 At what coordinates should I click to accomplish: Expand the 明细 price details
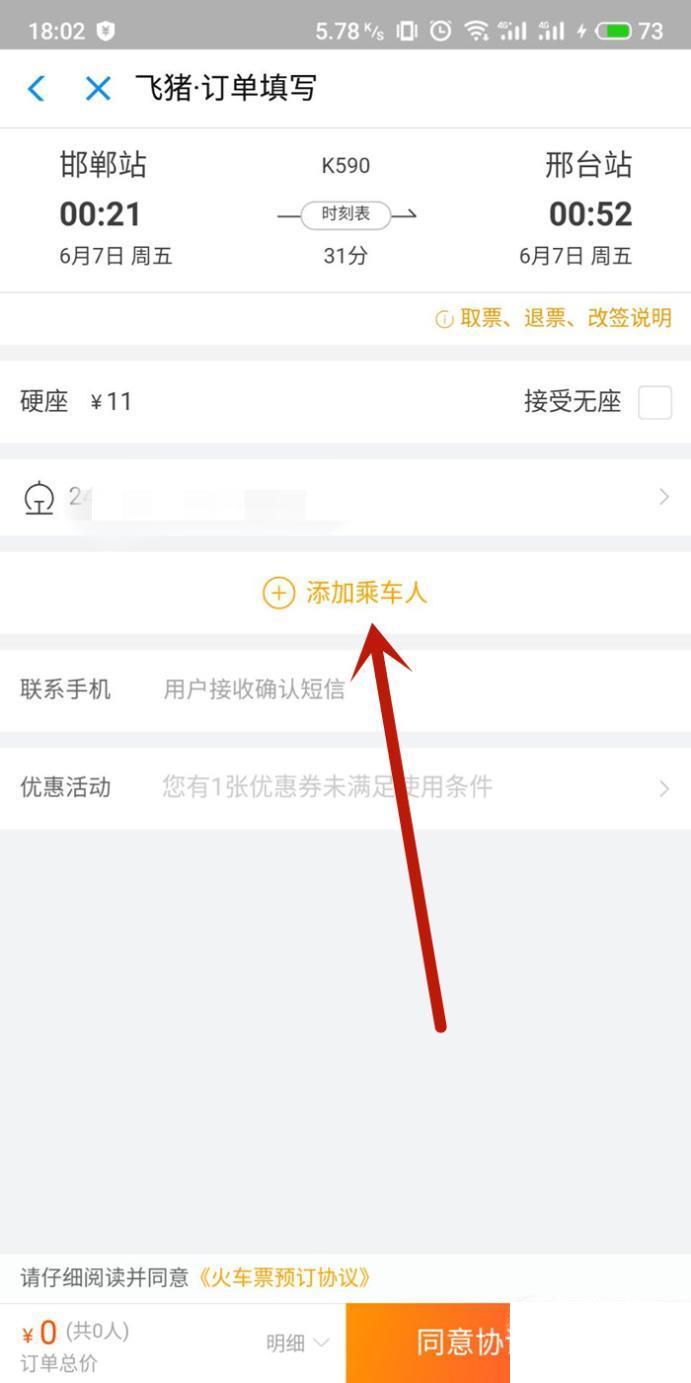pyautogui.click(x=297, y=1343)
